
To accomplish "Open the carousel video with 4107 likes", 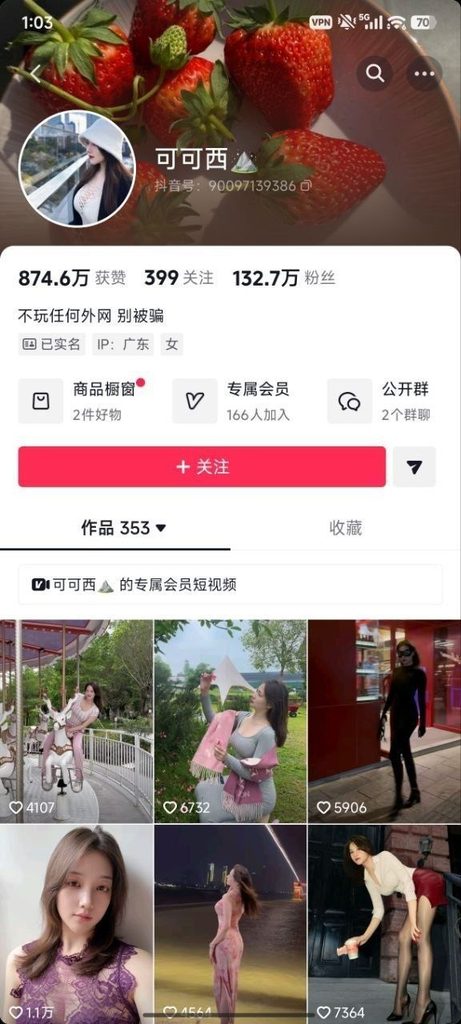I will (76, 721).
